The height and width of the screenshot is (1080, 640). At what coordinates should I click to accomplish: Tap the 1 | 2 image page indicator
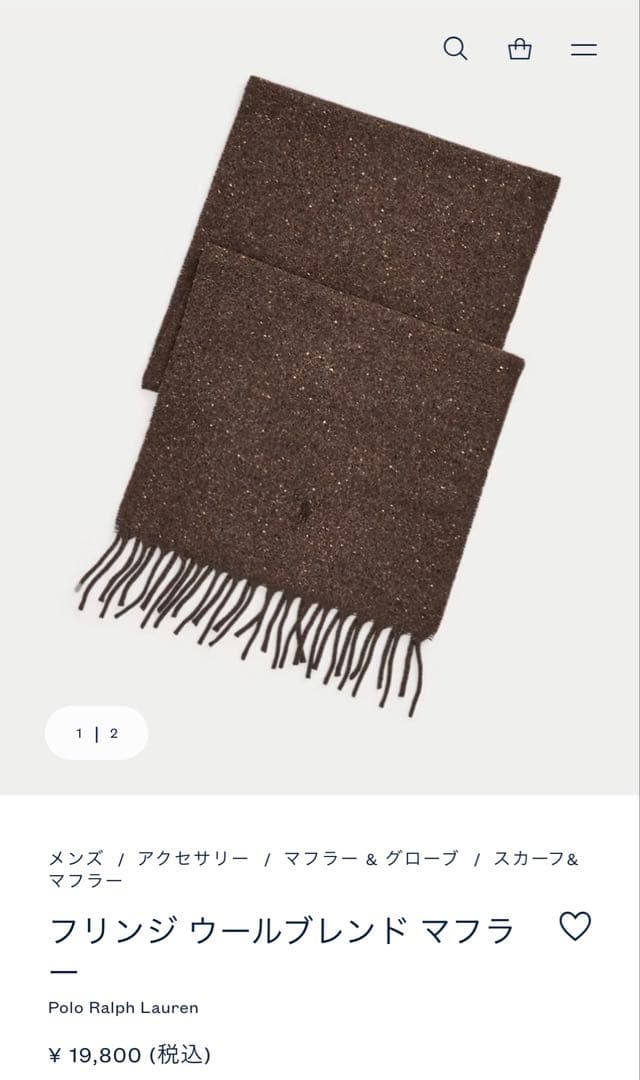pyautogui.click(x=97, y=733)
